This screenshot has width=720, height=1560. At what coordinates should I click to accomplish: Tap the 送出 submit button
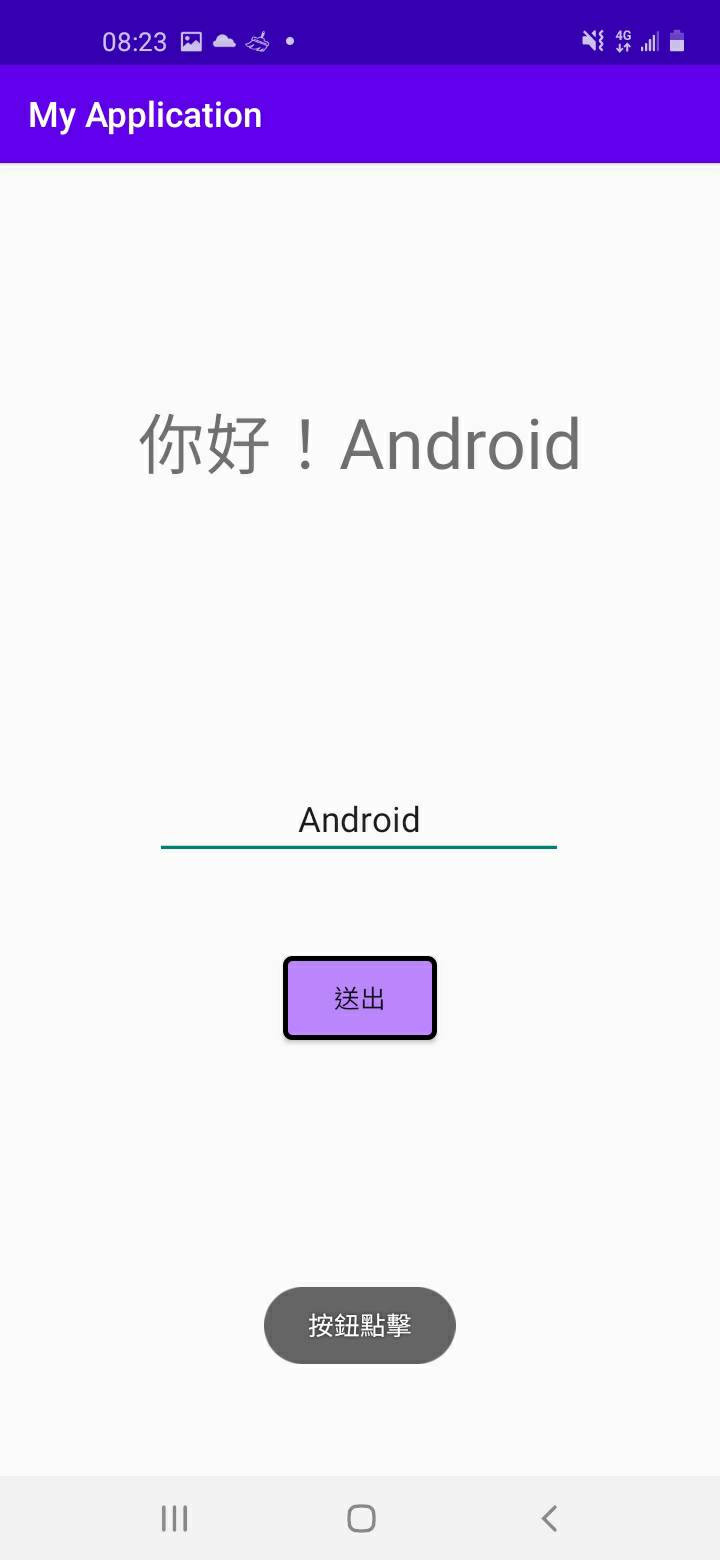360,998
